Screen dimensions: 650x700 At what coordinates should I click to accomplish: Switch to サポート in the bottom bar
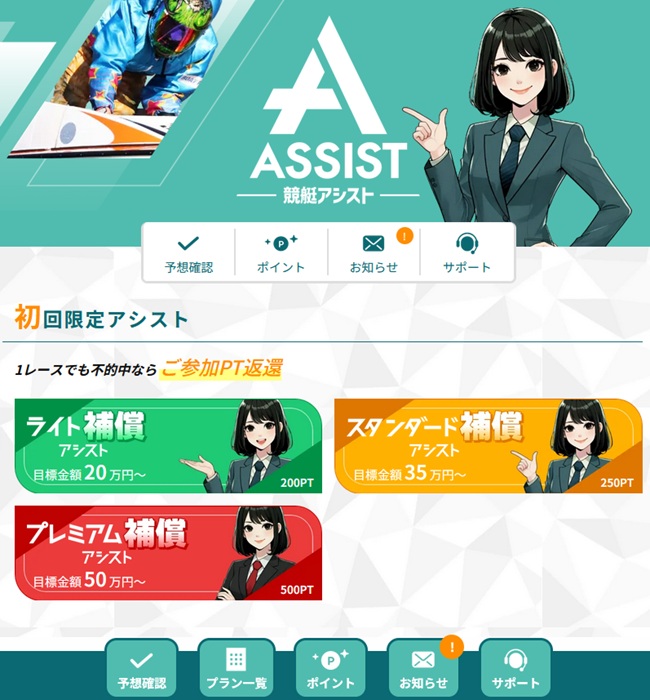(x=516, y=668)
